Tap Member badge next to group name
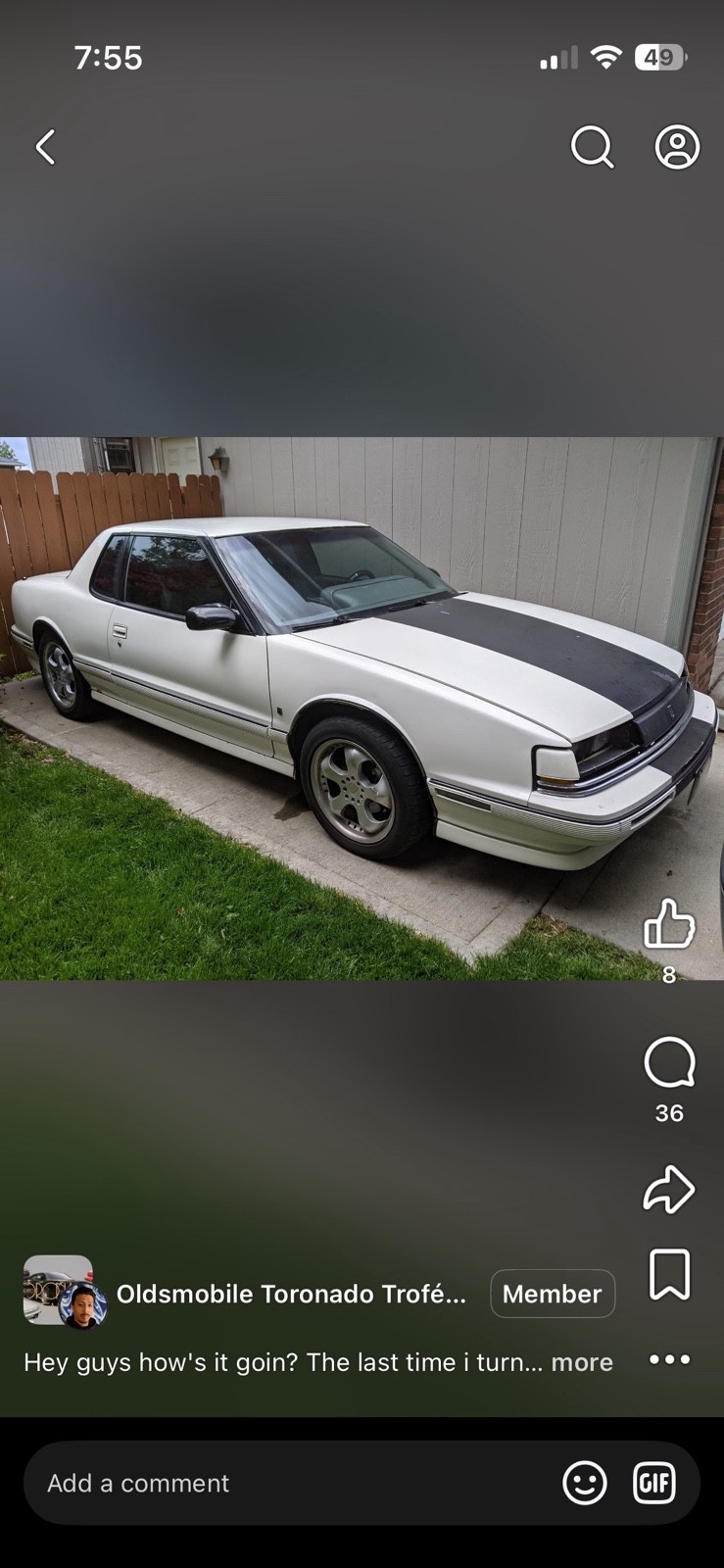 coord(552,1294)
